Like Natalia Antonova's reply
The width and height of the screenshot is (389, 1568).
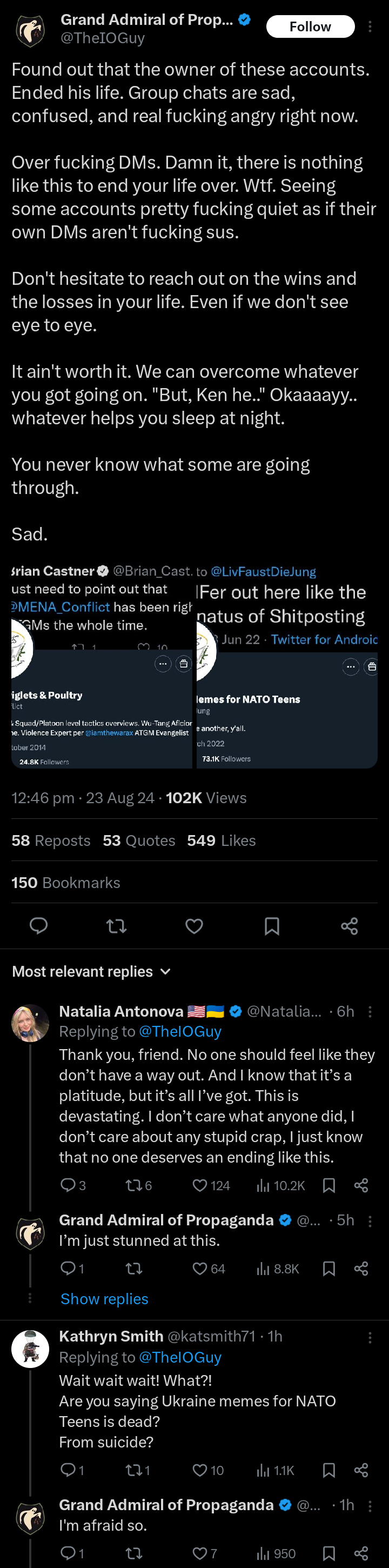(x=200, y=1185)
